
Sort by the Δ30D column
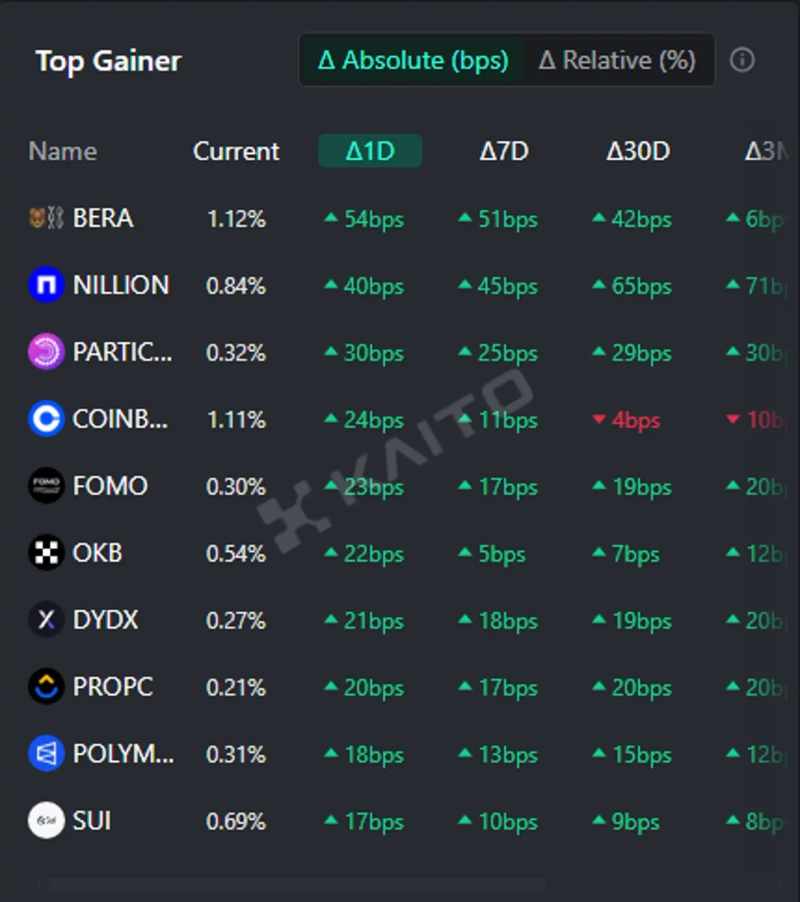tap(638, 151)
